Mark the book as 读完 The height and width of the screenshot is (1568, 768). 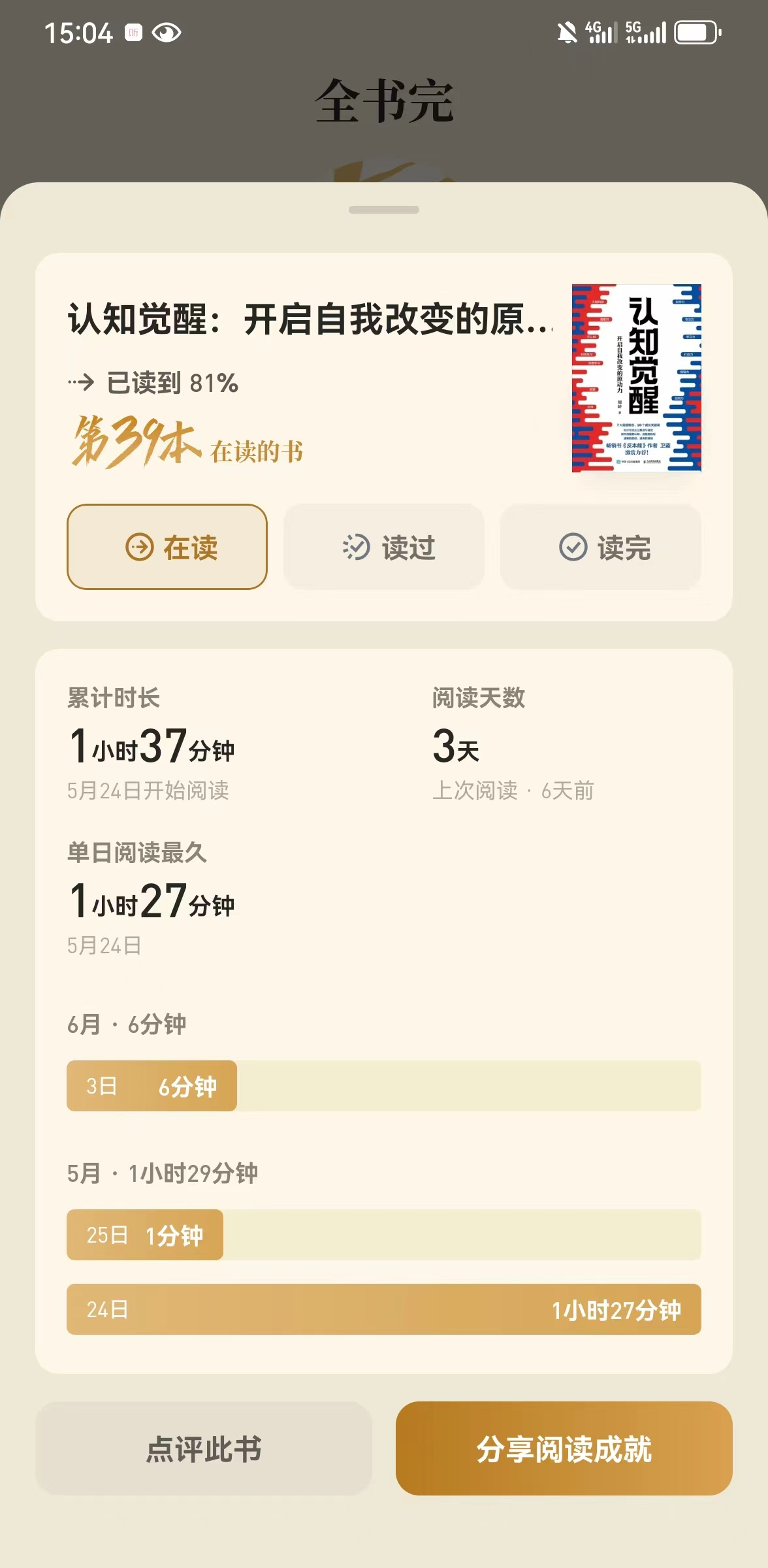pos(601,547)
